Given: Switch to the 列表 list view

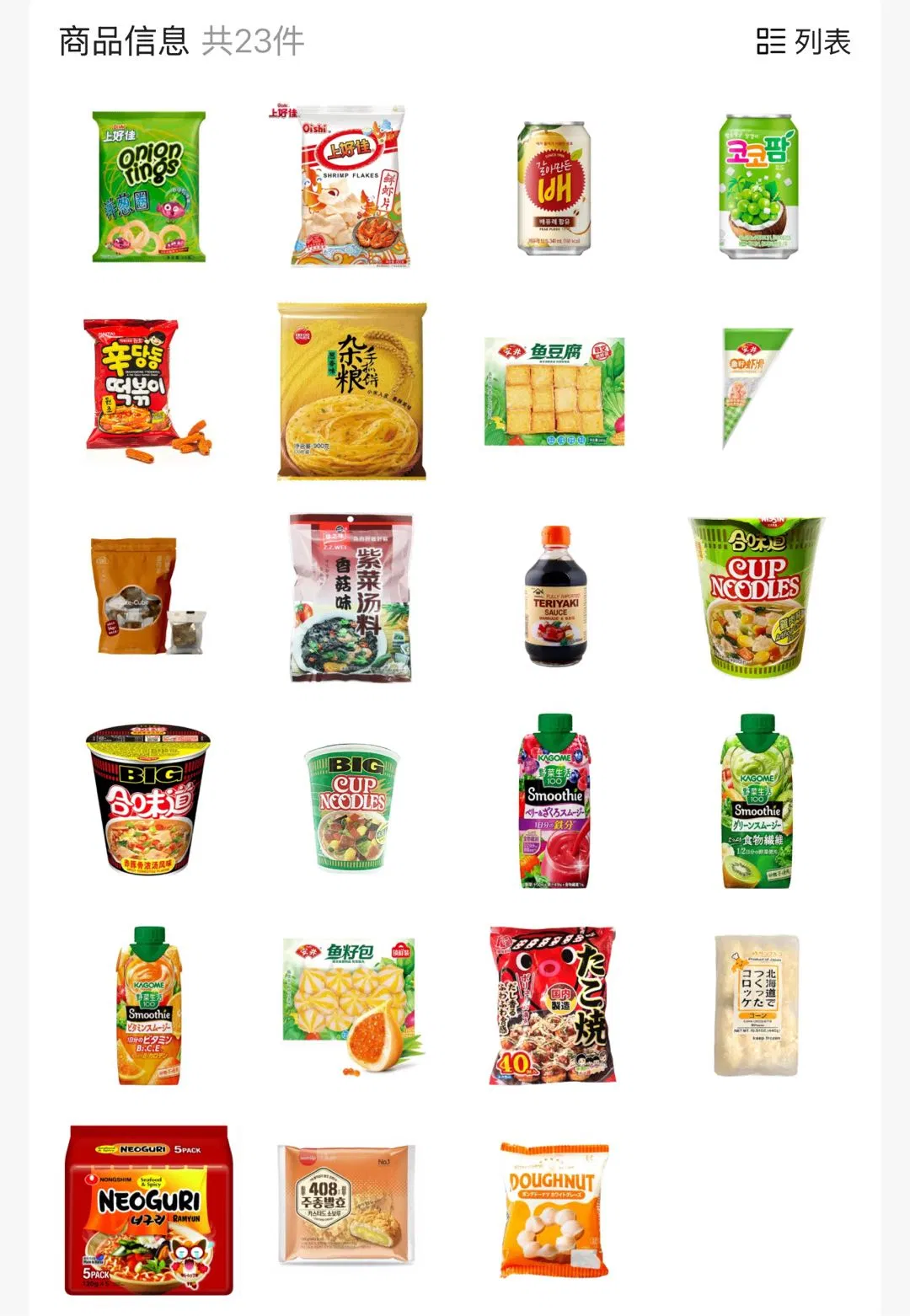Looking at the screenshot, I should click(803, 41).
